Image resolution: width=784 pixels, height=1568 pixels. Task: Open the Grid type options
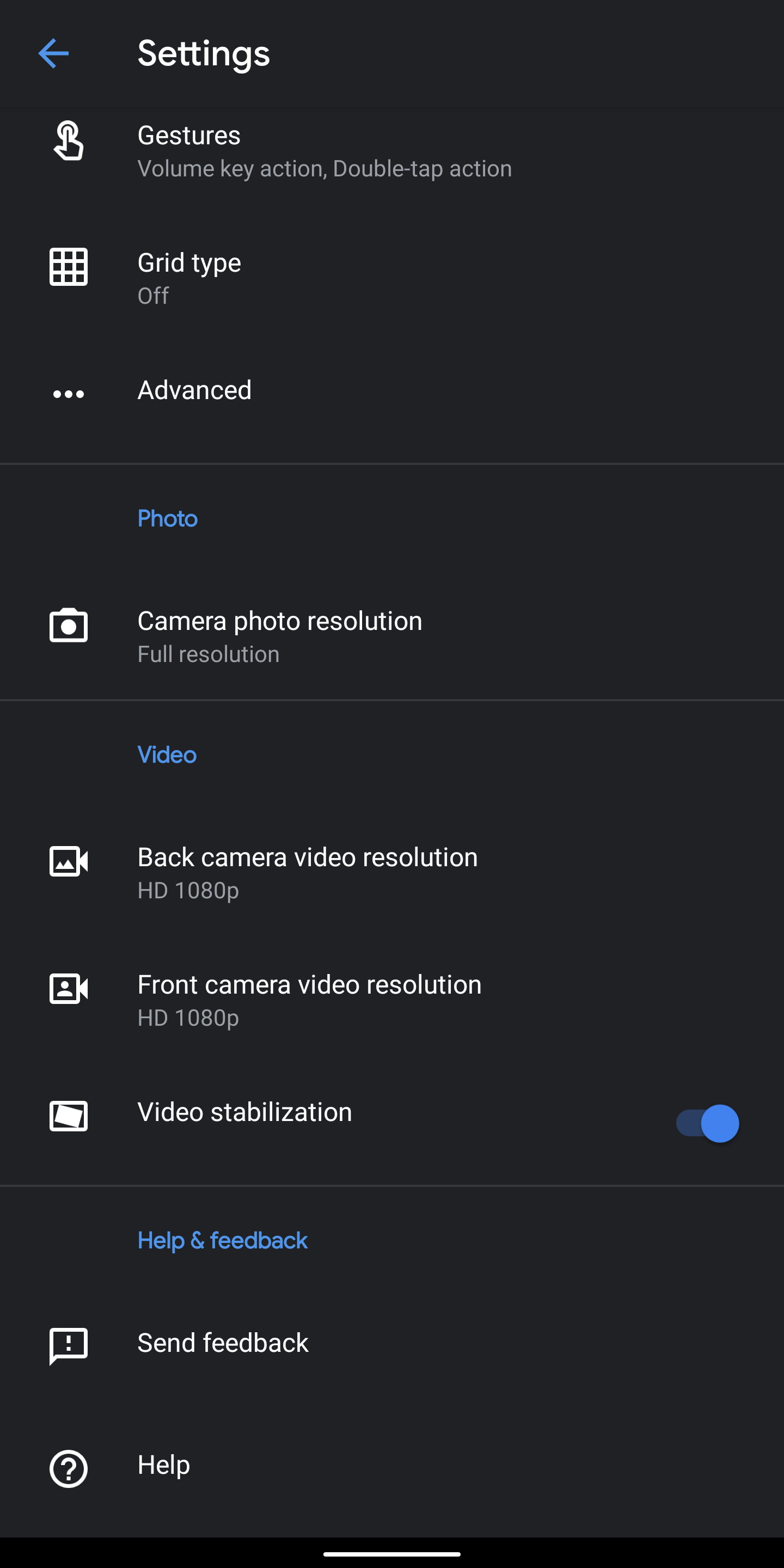point(304,277)
